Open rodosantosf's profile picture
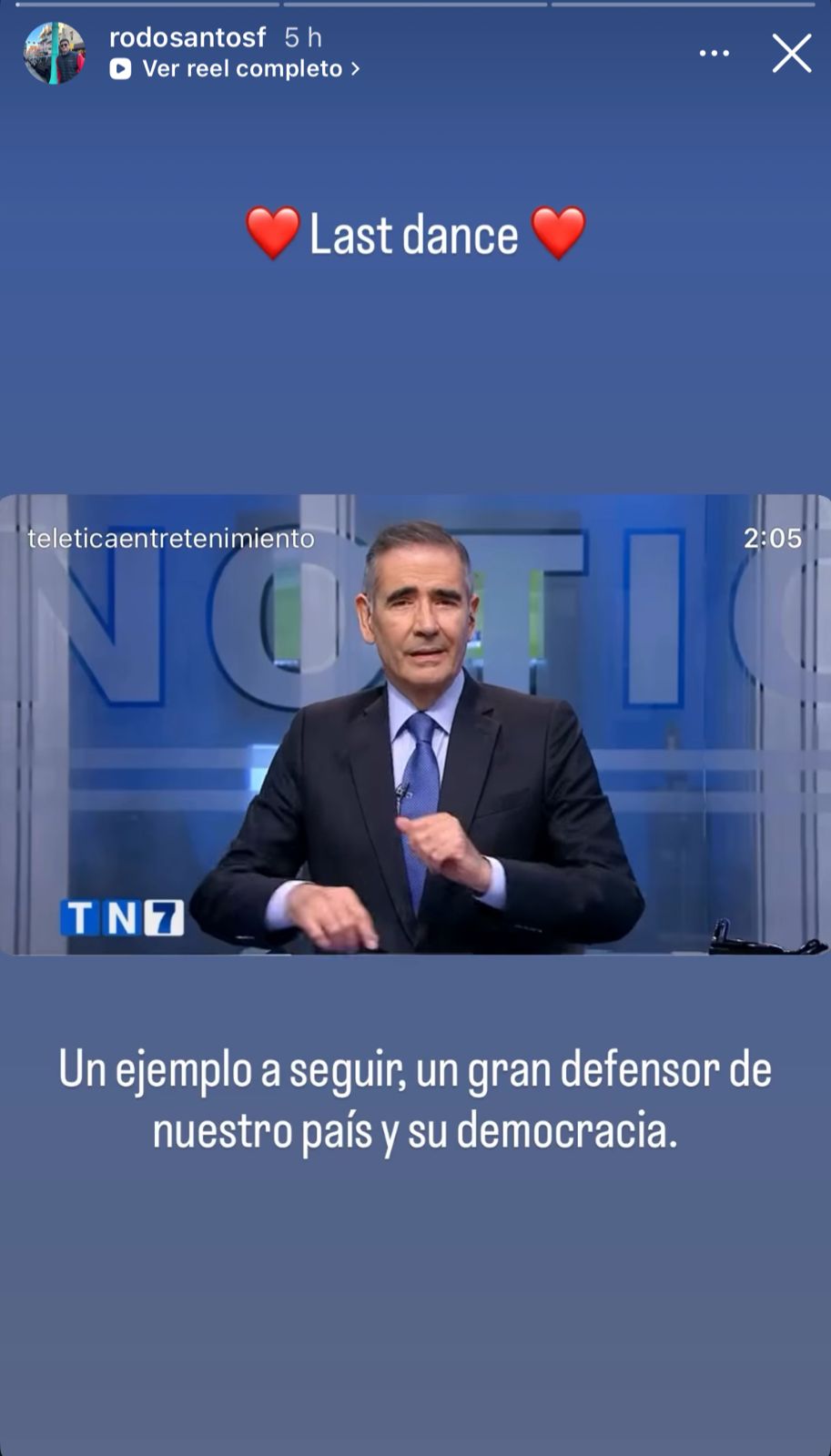This screenshot has height=1456, width=831. coord(54,53)
